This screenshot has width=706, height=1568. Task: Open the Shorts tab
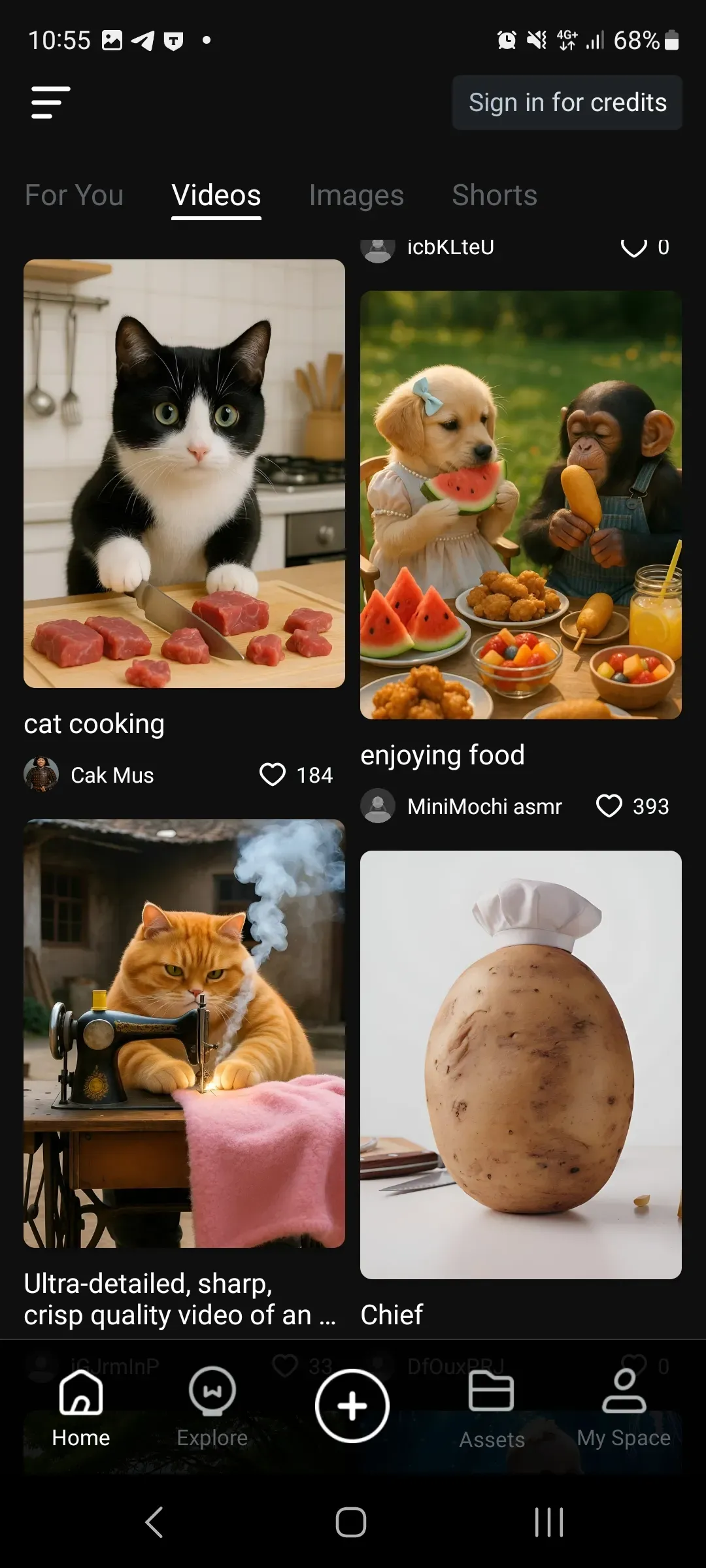[494, 195]
